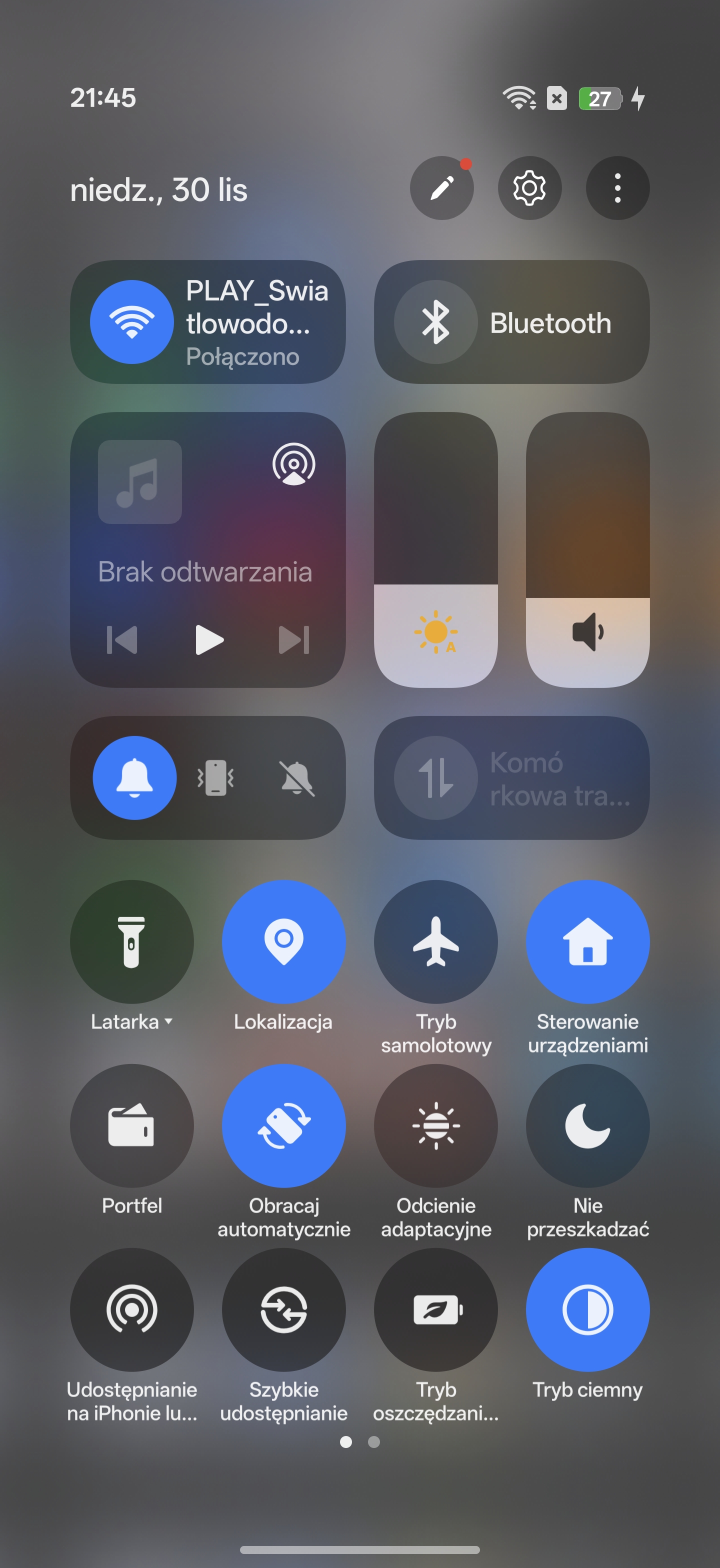Edit the quick settings tiles

click(441, 188)
